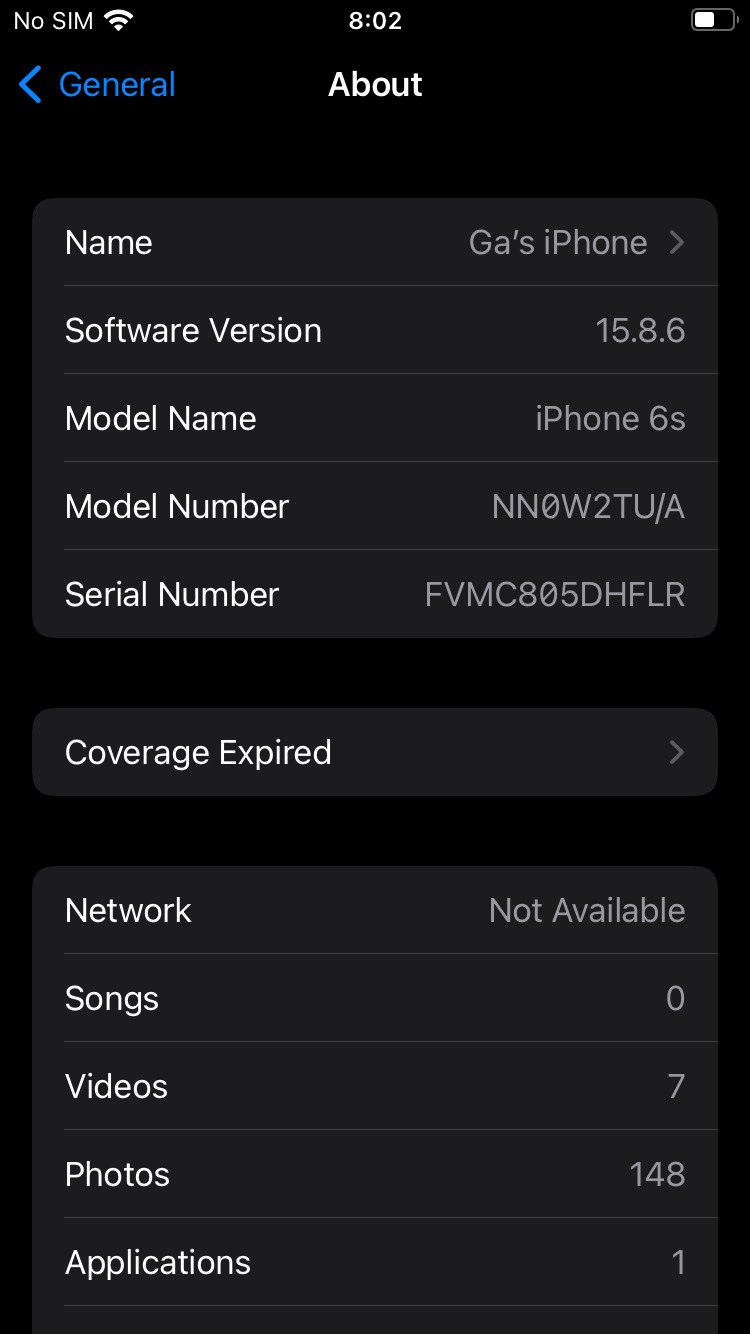
Task: Go back to General settings
Action: tap(97, 85)
